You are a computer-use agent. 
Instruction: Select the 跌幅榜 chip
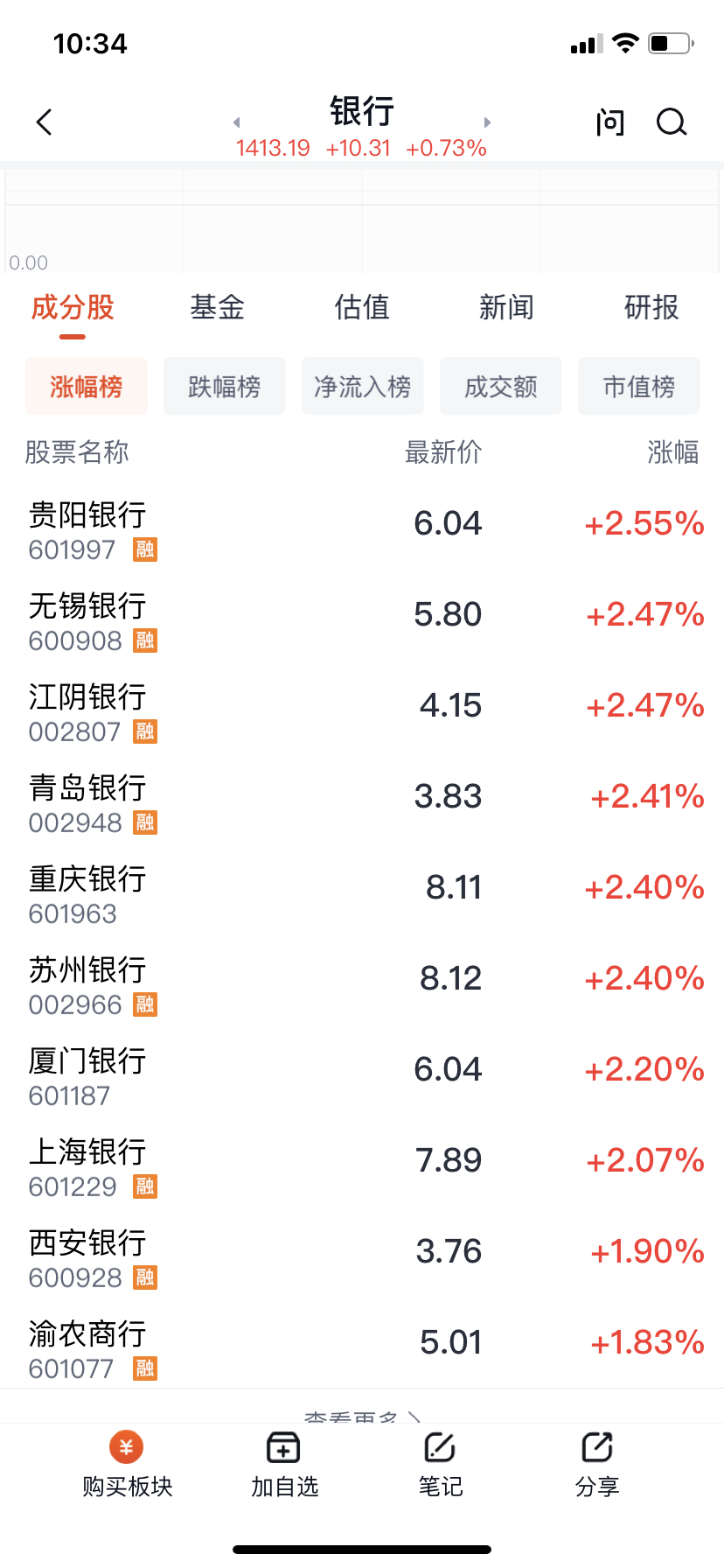click(225, 386)
